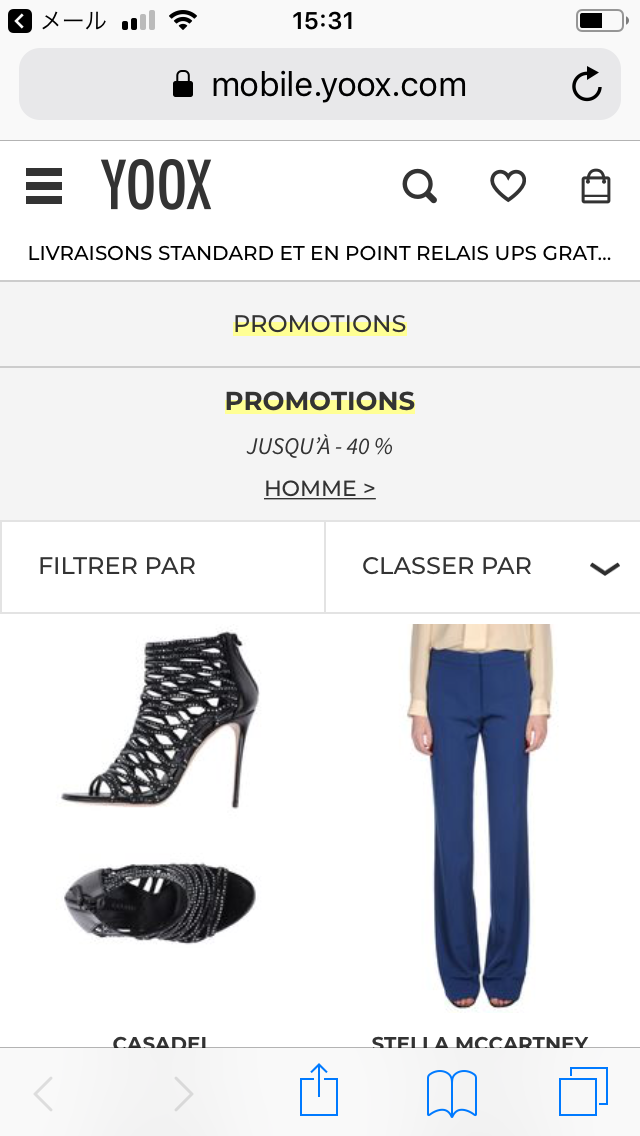Tap the HOMME link

tap(320, 488)
